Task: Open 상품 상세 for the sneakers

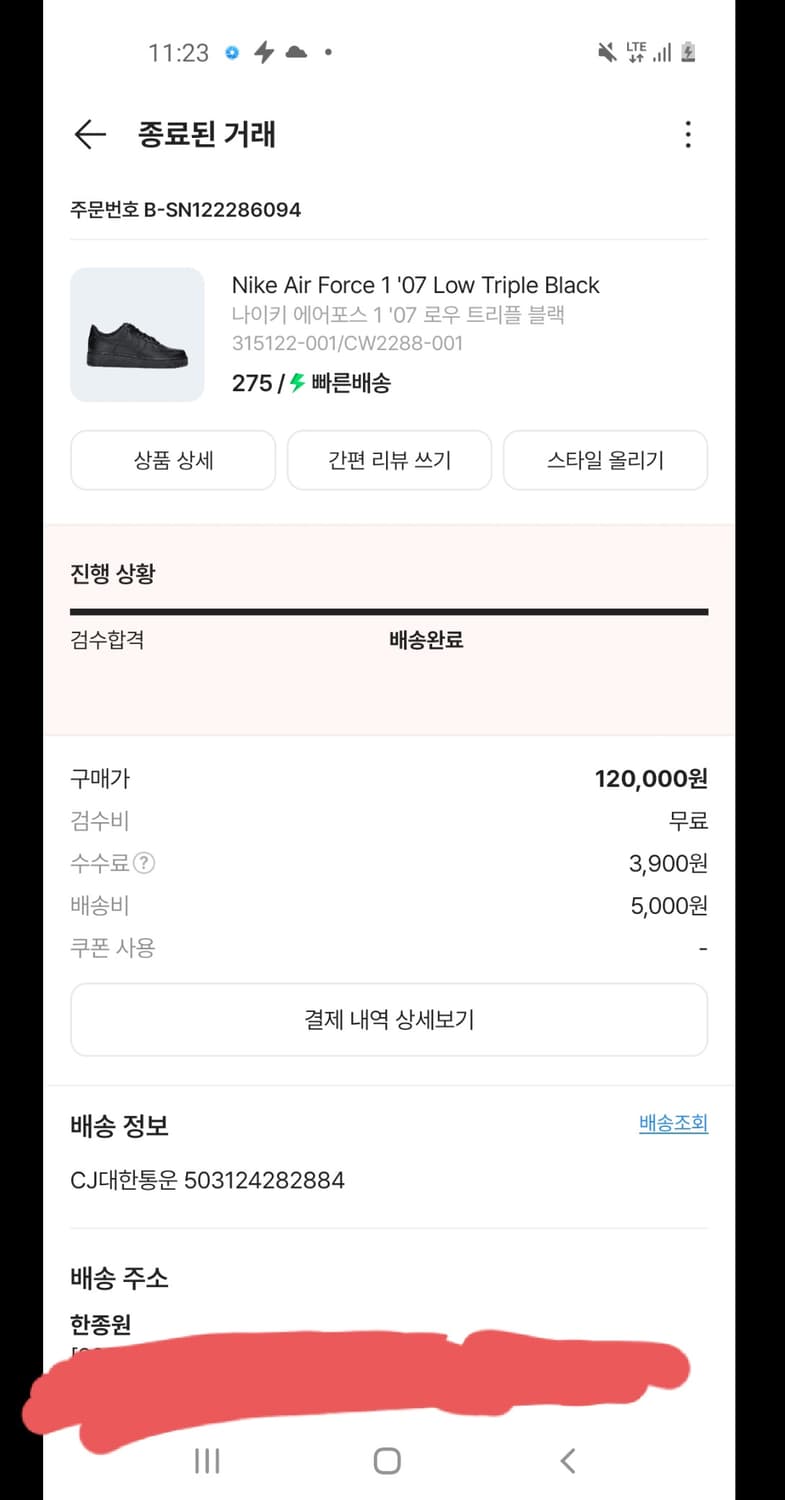Action: pos(172,460)
